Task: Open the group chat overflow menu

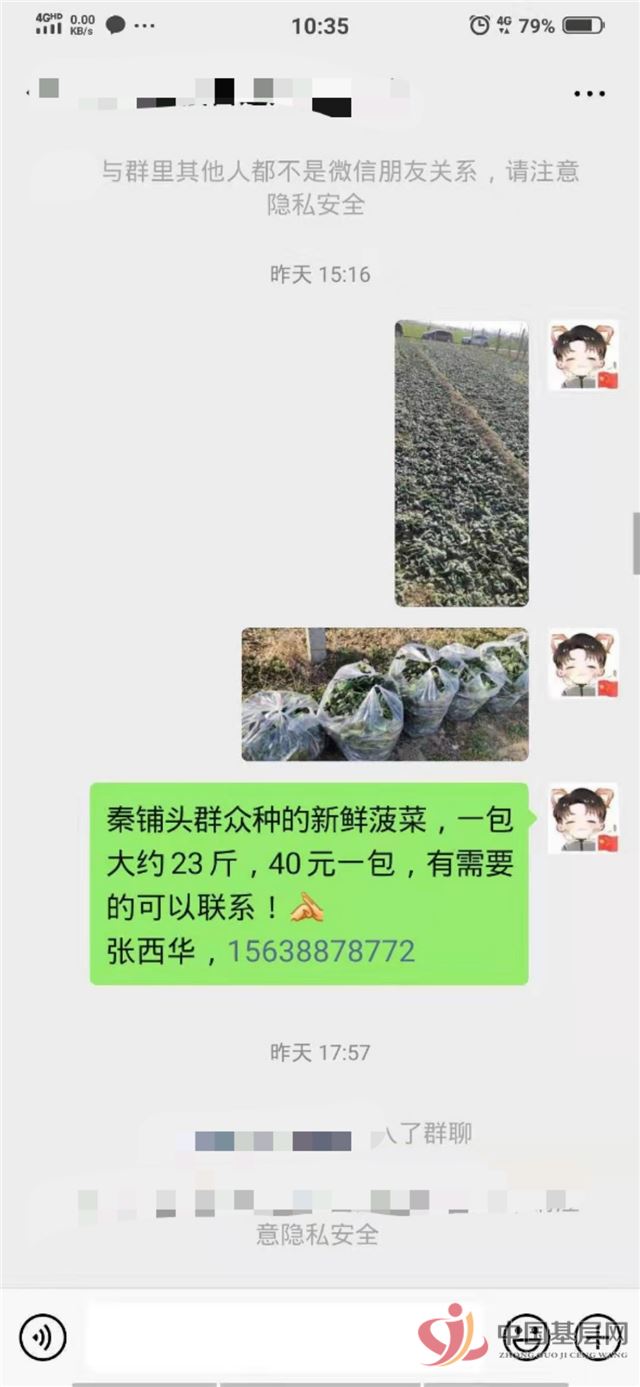Action: pyautogui.click(x=589, y=94)
